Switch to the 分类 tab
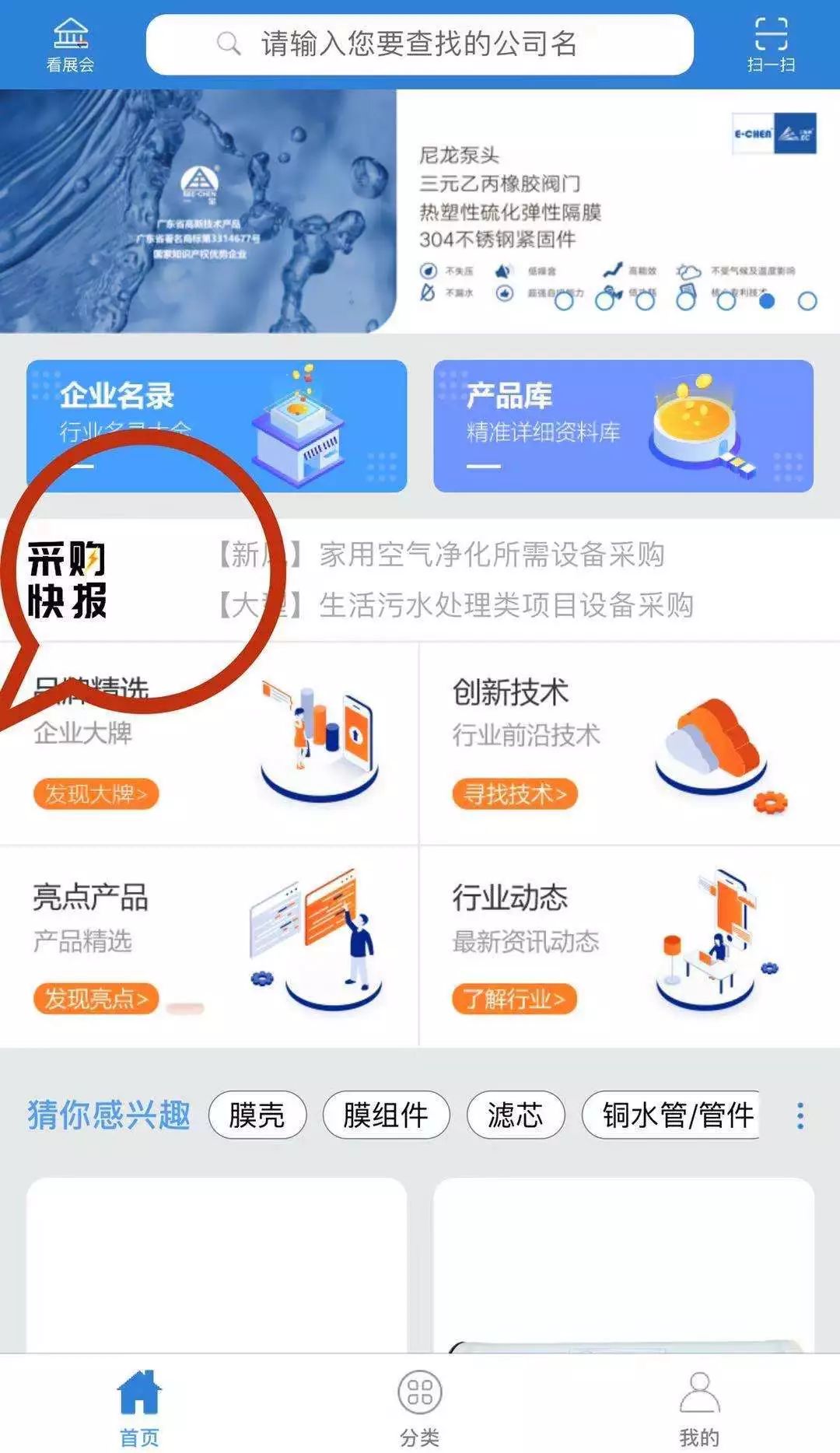The width and height of the screenshot is (840, 1453). [x=420, y=1406]
